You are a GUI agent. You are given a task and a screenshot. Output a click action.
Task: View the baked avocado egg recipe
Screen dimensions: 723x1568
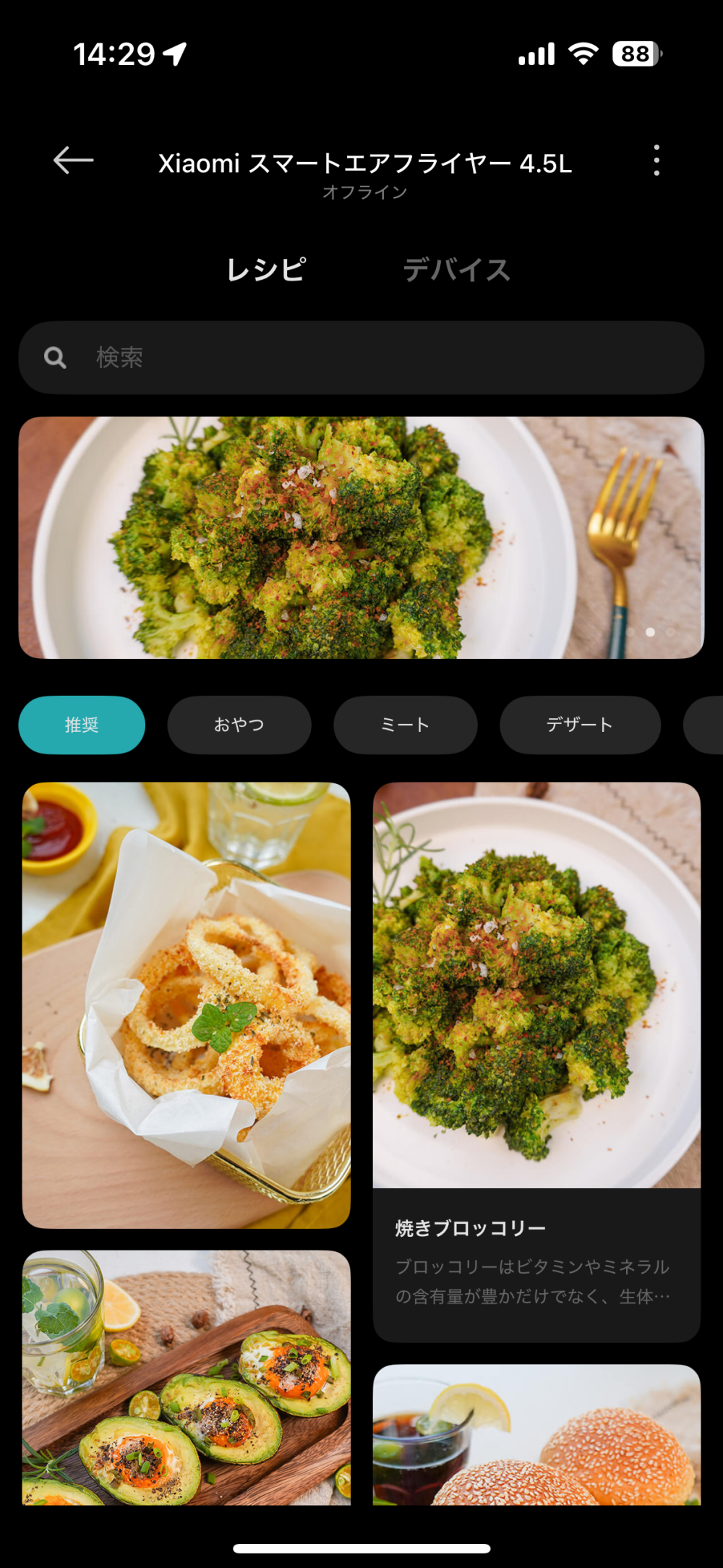187,1377
